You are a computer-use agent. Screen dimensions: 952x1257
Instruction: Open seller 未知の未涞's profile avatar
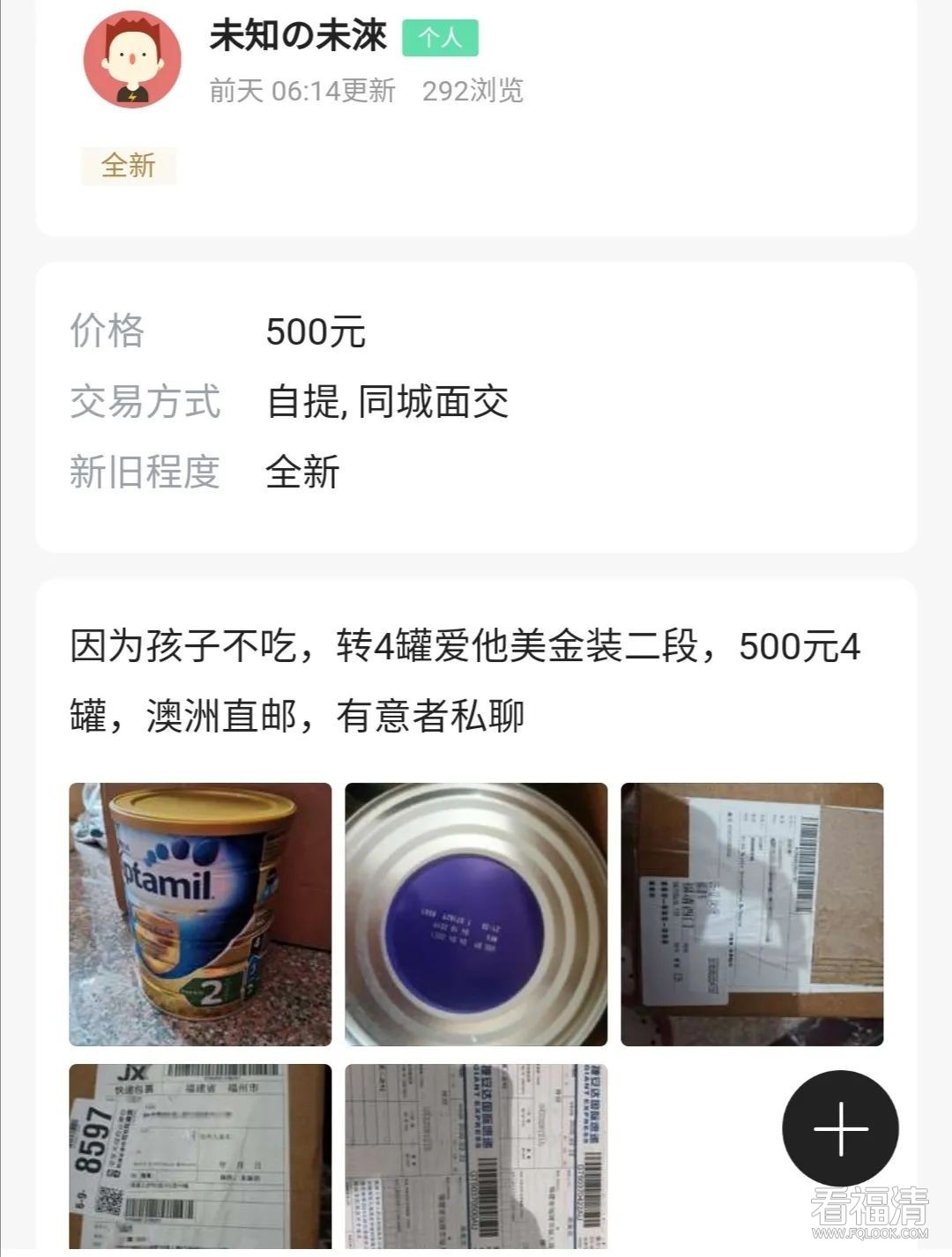coord(132,60)
